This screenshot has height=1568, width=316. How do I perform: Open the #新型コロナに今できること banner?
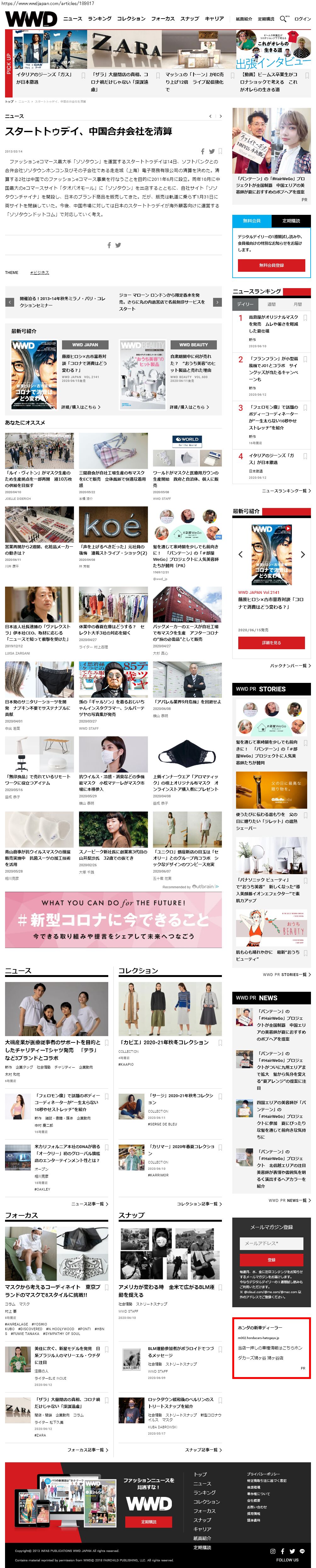[x=113, y=919]
